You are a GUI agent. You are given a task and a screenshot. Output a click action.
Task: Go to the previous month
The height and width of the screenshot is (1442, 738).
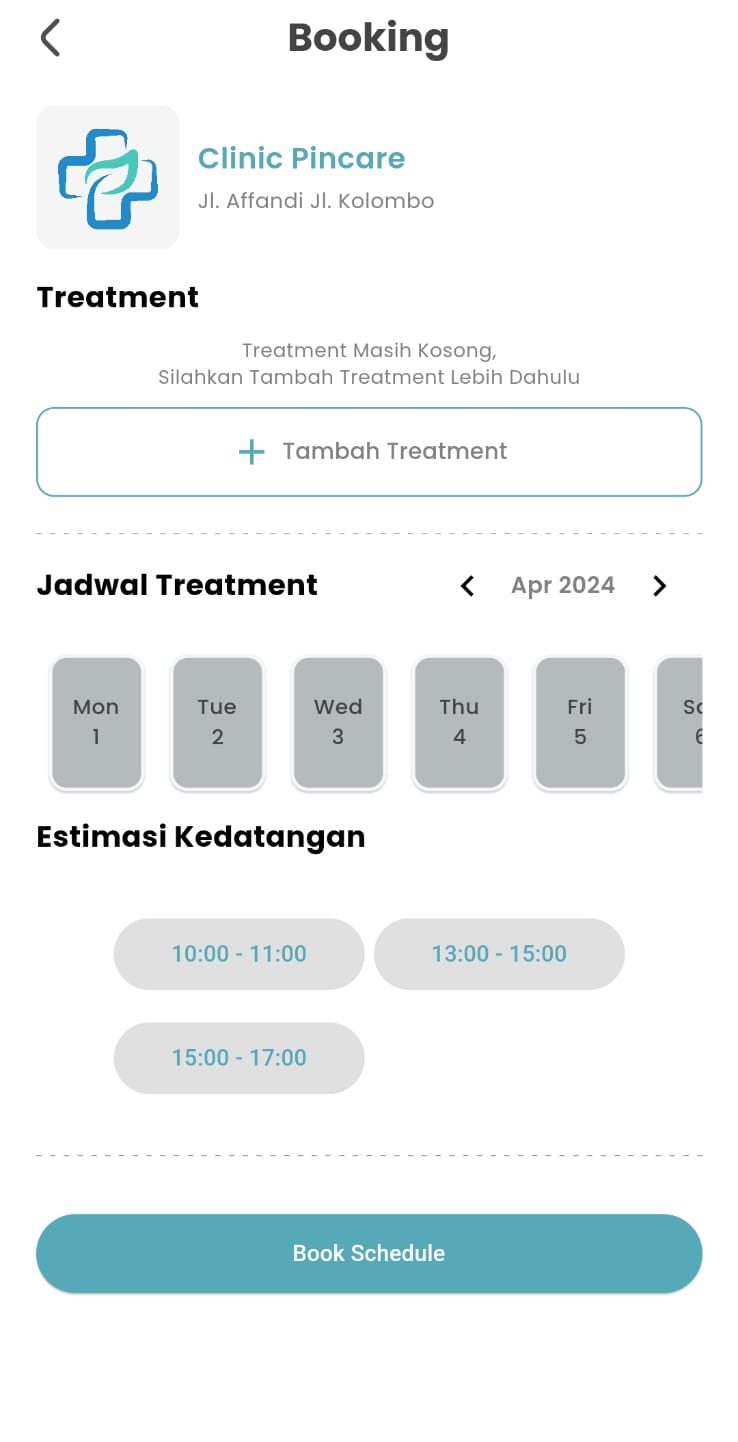pos(467,586)
